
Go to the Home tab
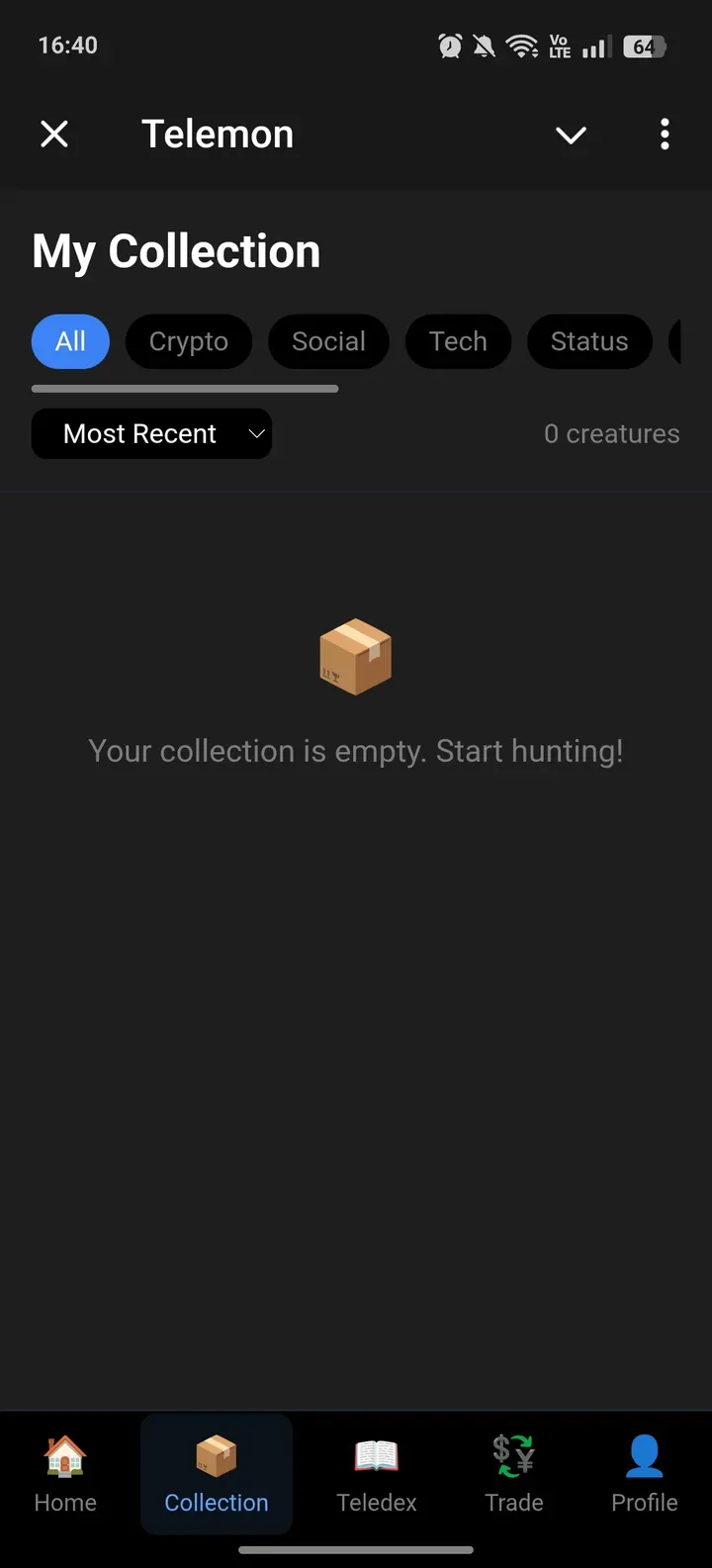click(65, 1474)
